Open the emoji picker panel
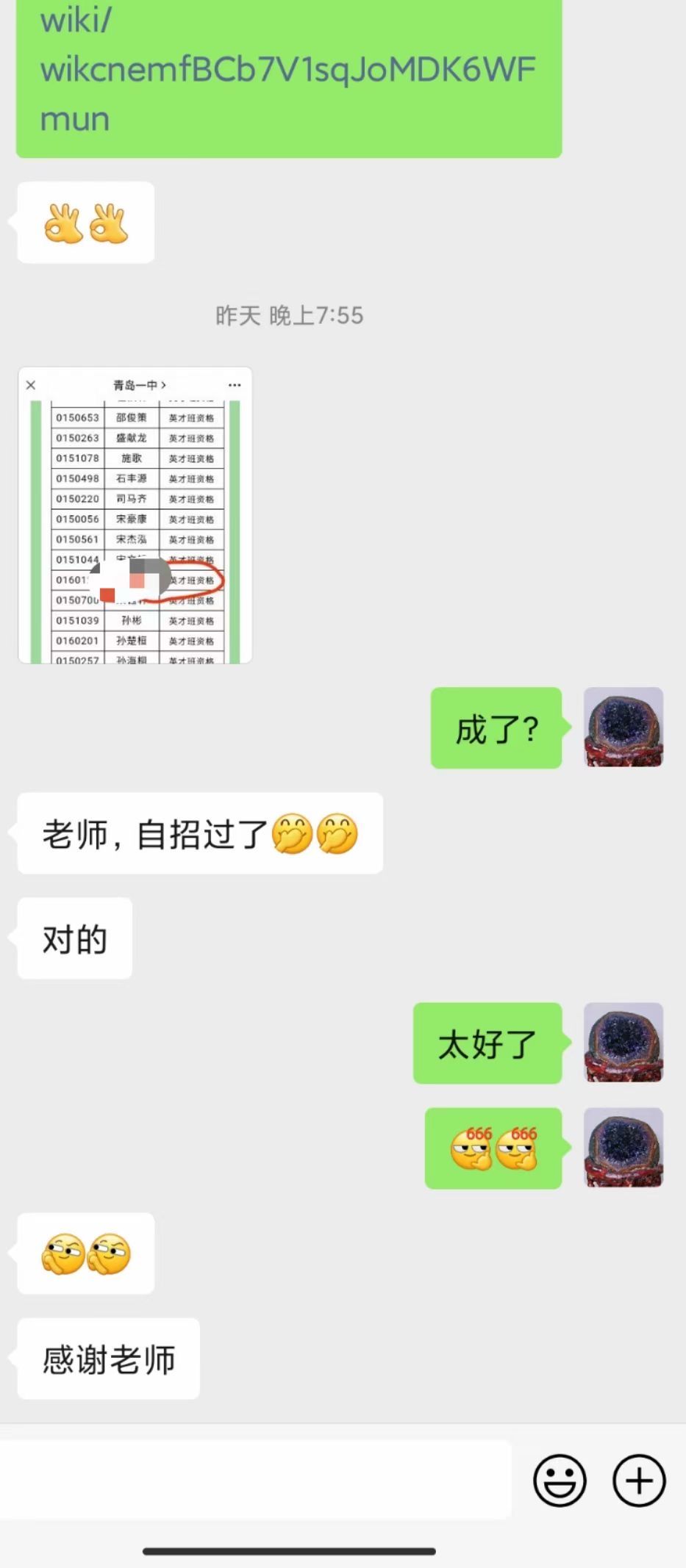Viewport: 686px width, 1568px height. pos(560,1481)
